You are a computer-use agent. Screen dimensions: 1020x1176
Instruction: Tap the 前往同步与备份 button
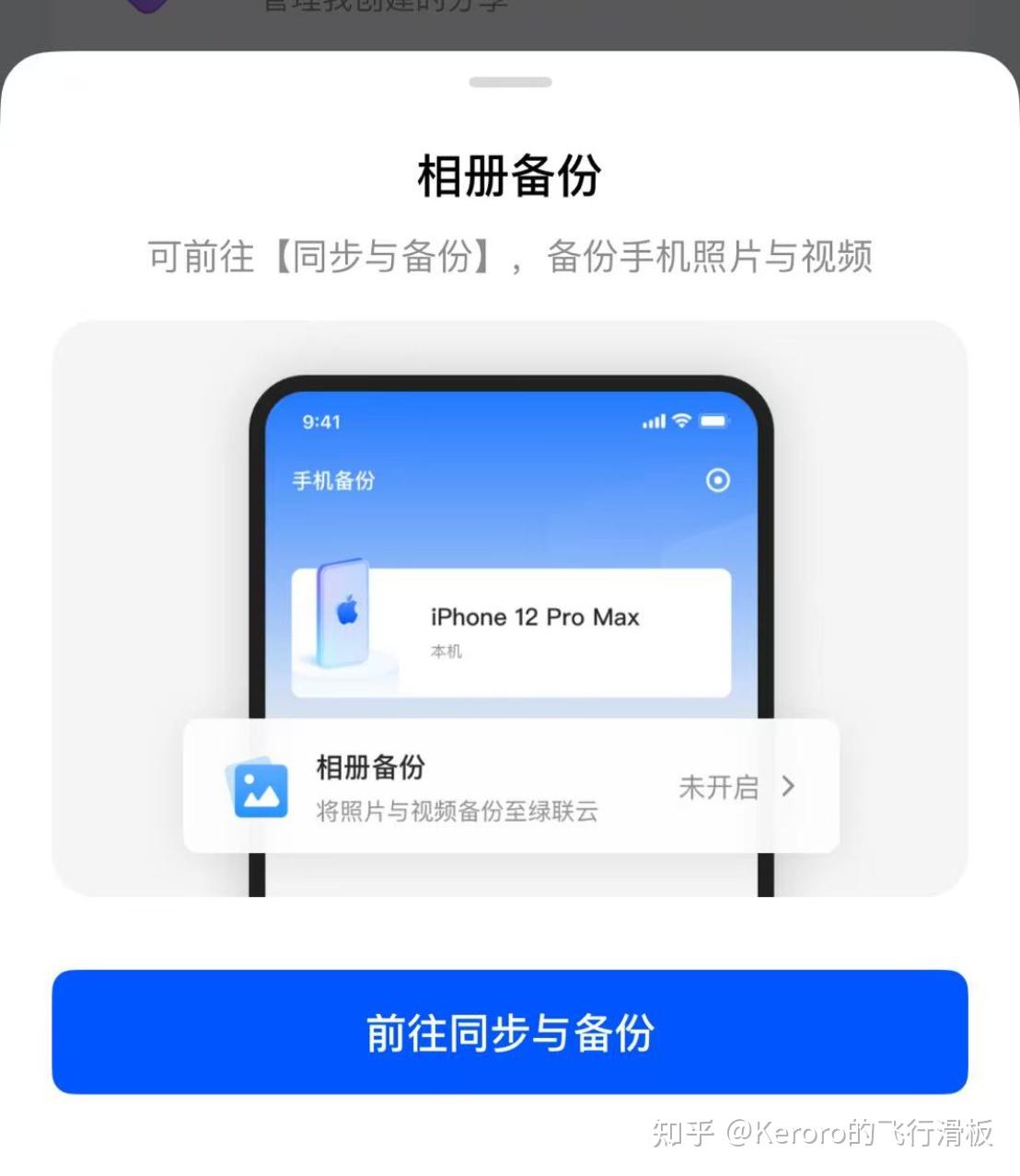[510, 1032]
